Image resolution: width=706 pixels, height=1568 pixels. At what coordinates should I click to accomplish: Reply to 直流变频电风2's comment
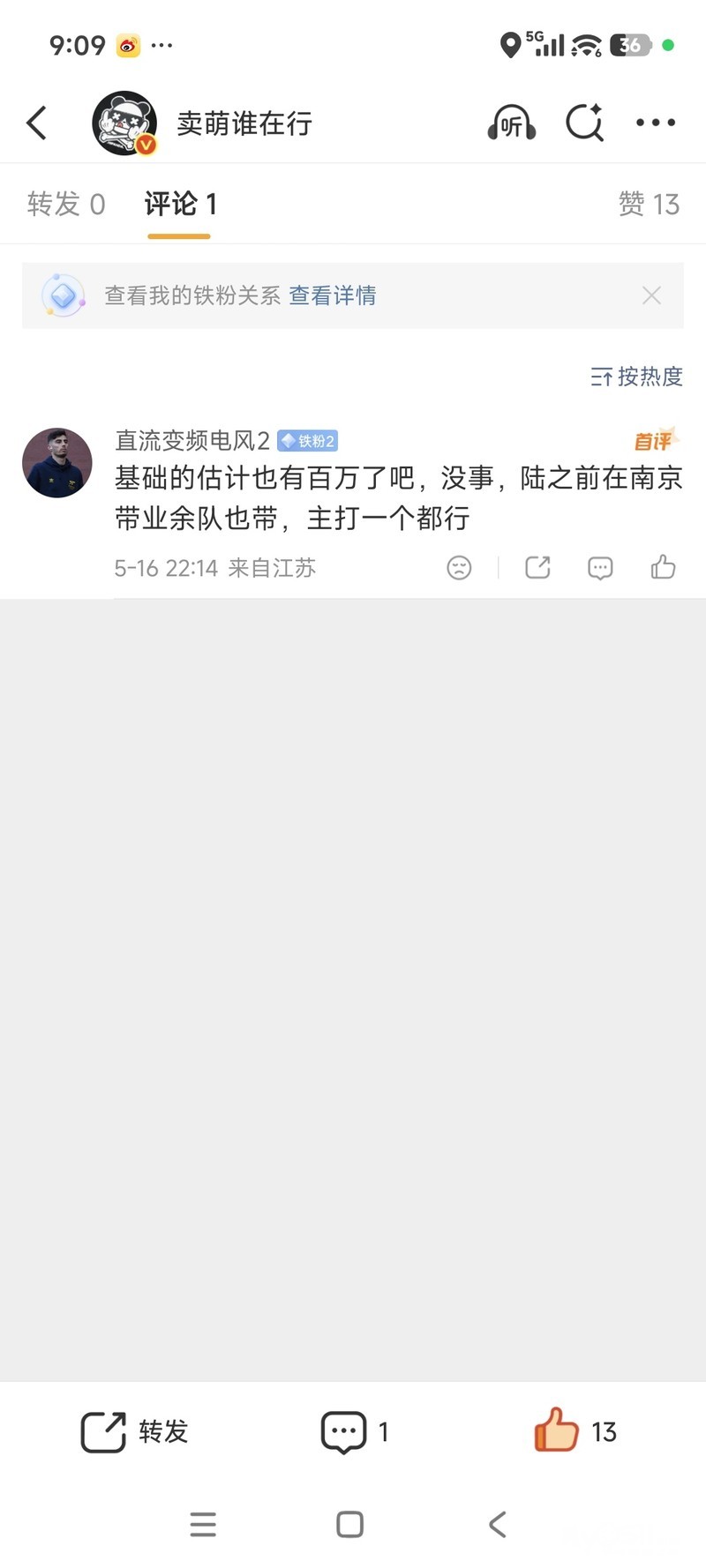coord(600,568)
